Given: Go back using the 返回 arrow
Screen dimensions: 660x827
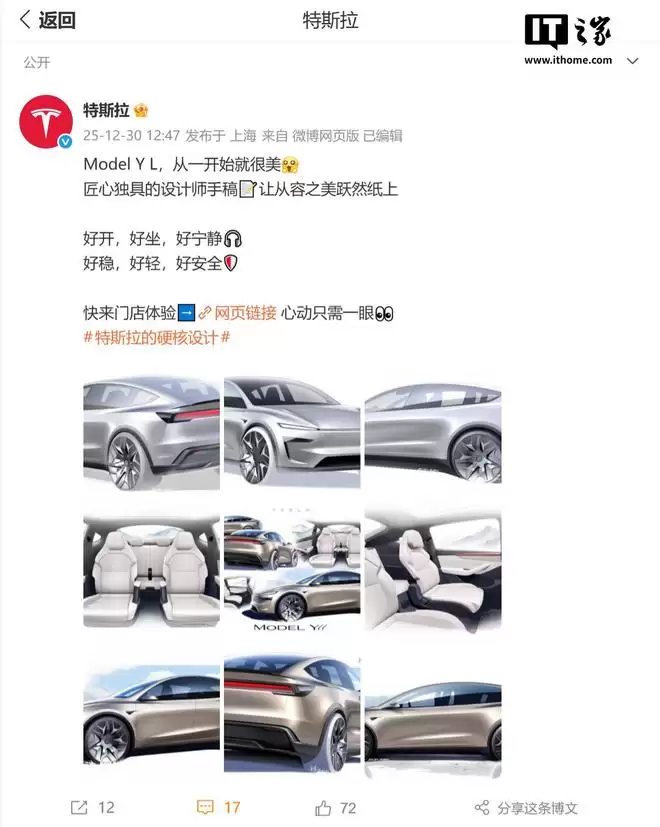Looking at the screenshot, I should (46, 20).
